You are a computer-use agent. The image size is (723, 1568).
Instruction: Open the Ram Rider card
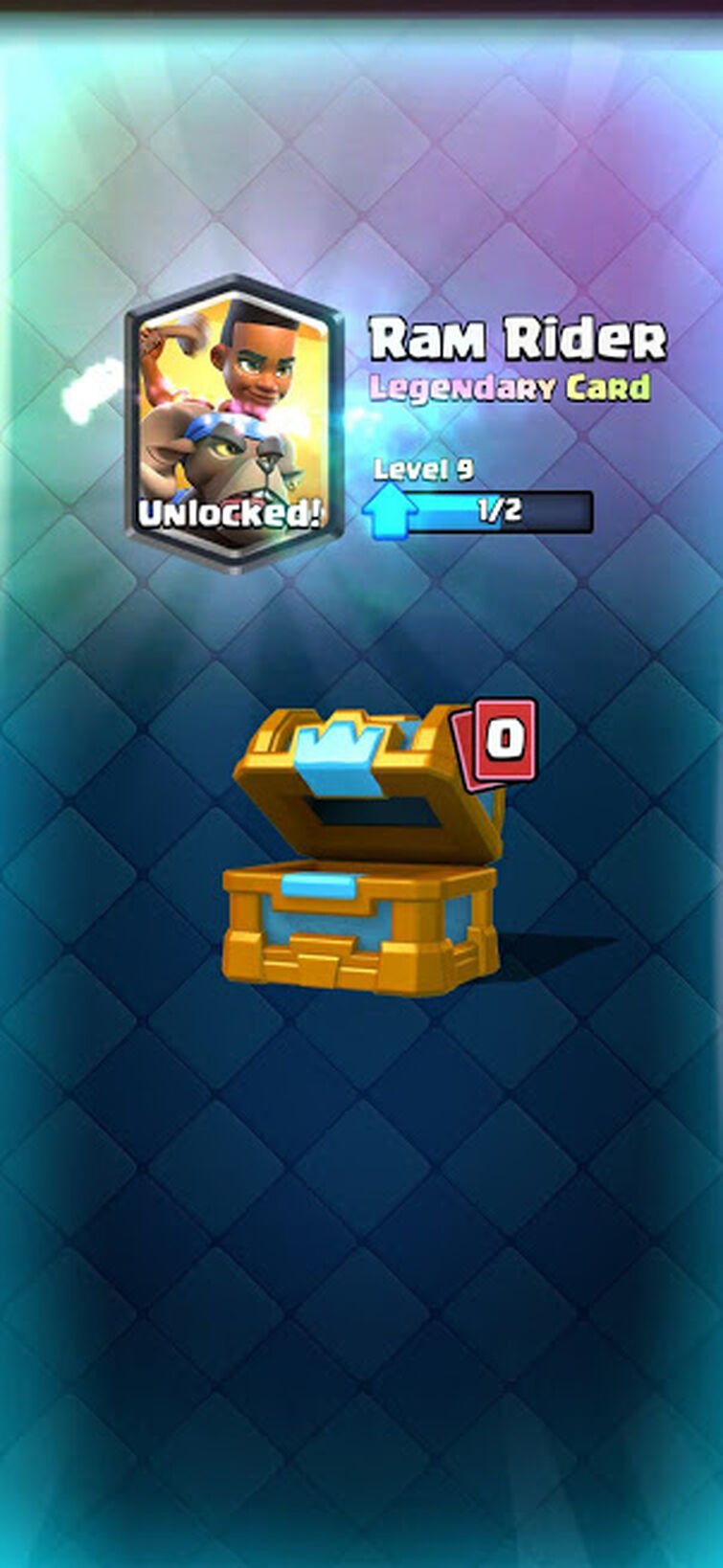tap(235, 424)
